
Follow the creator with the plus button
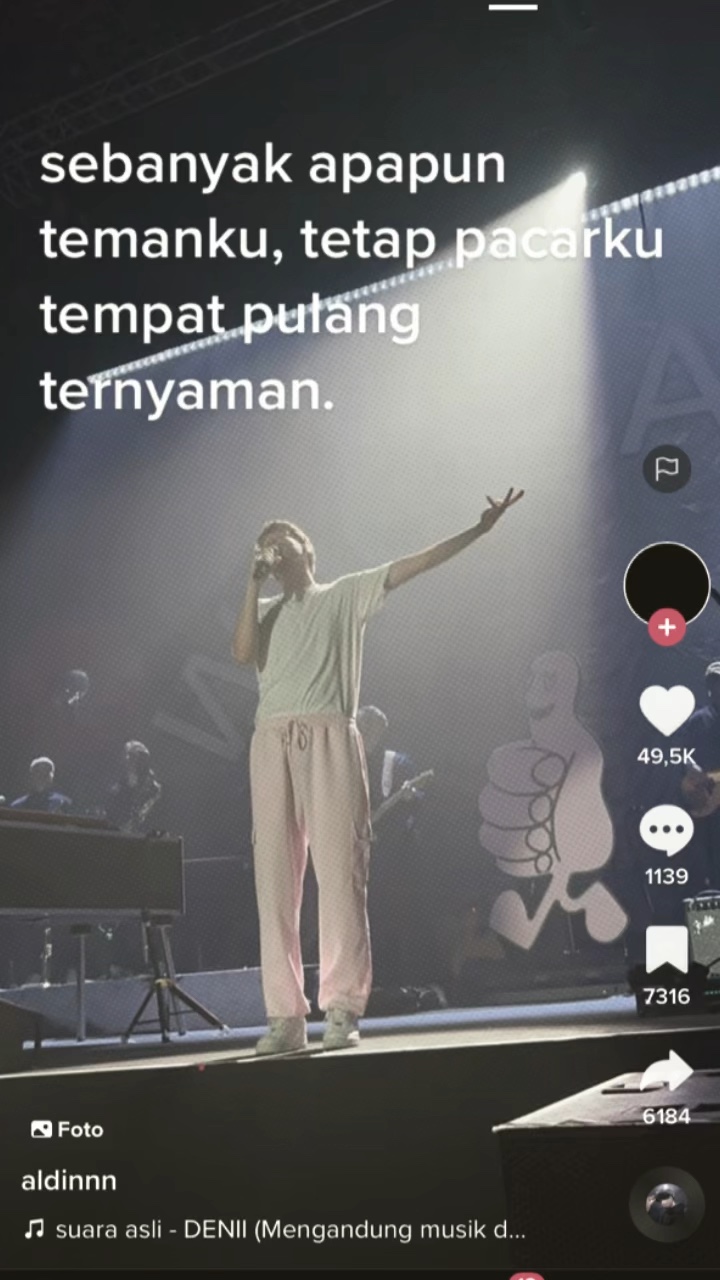pyautogui.click(x=667, y=628)
